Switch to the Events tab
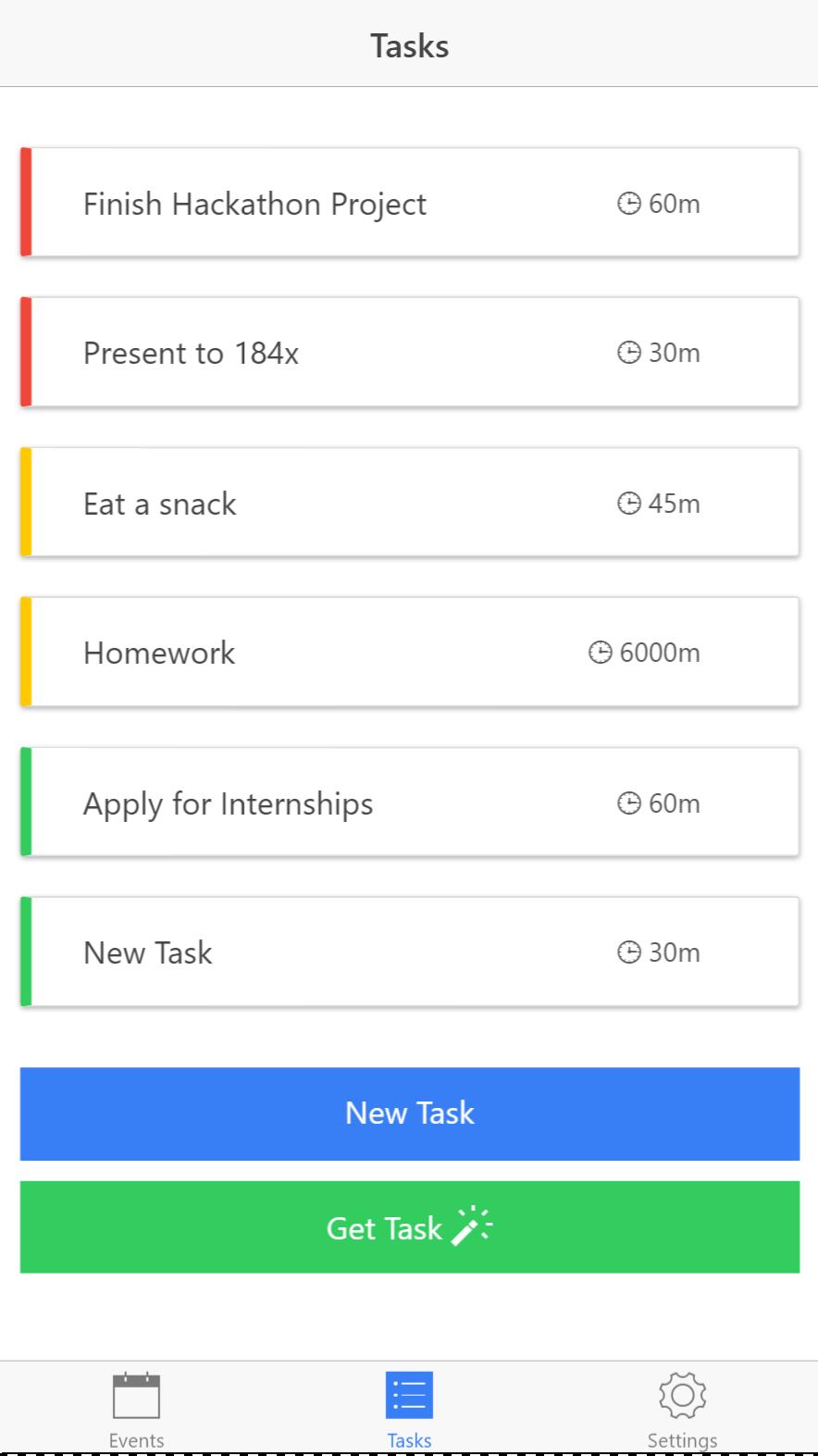This screenshot has height=1456, width=818. 136,1410
